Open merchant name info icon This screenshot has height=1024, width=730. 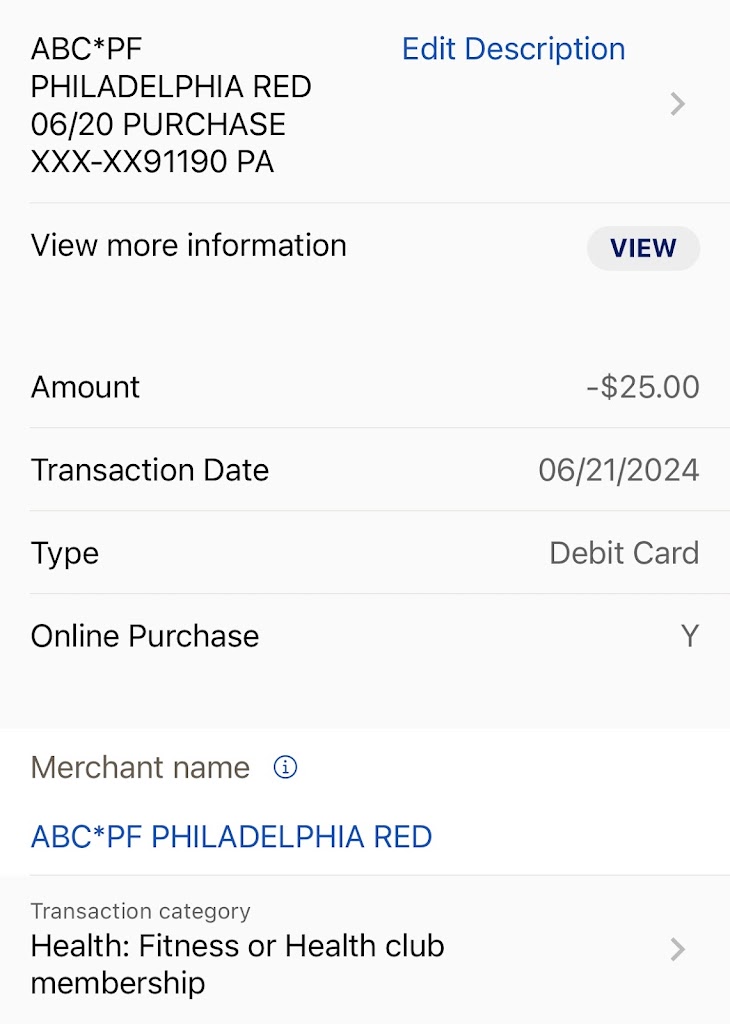pyautogui.click(x=286, y=767)
